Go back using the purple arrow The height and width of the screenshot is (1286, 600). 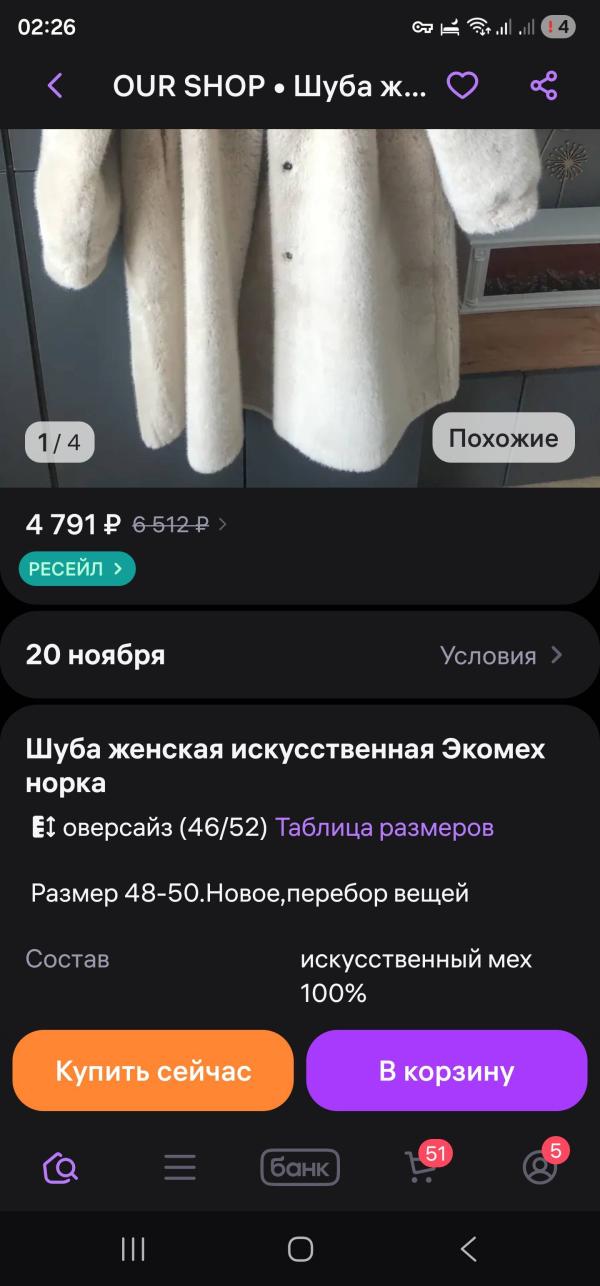click(x=55, y=86)
